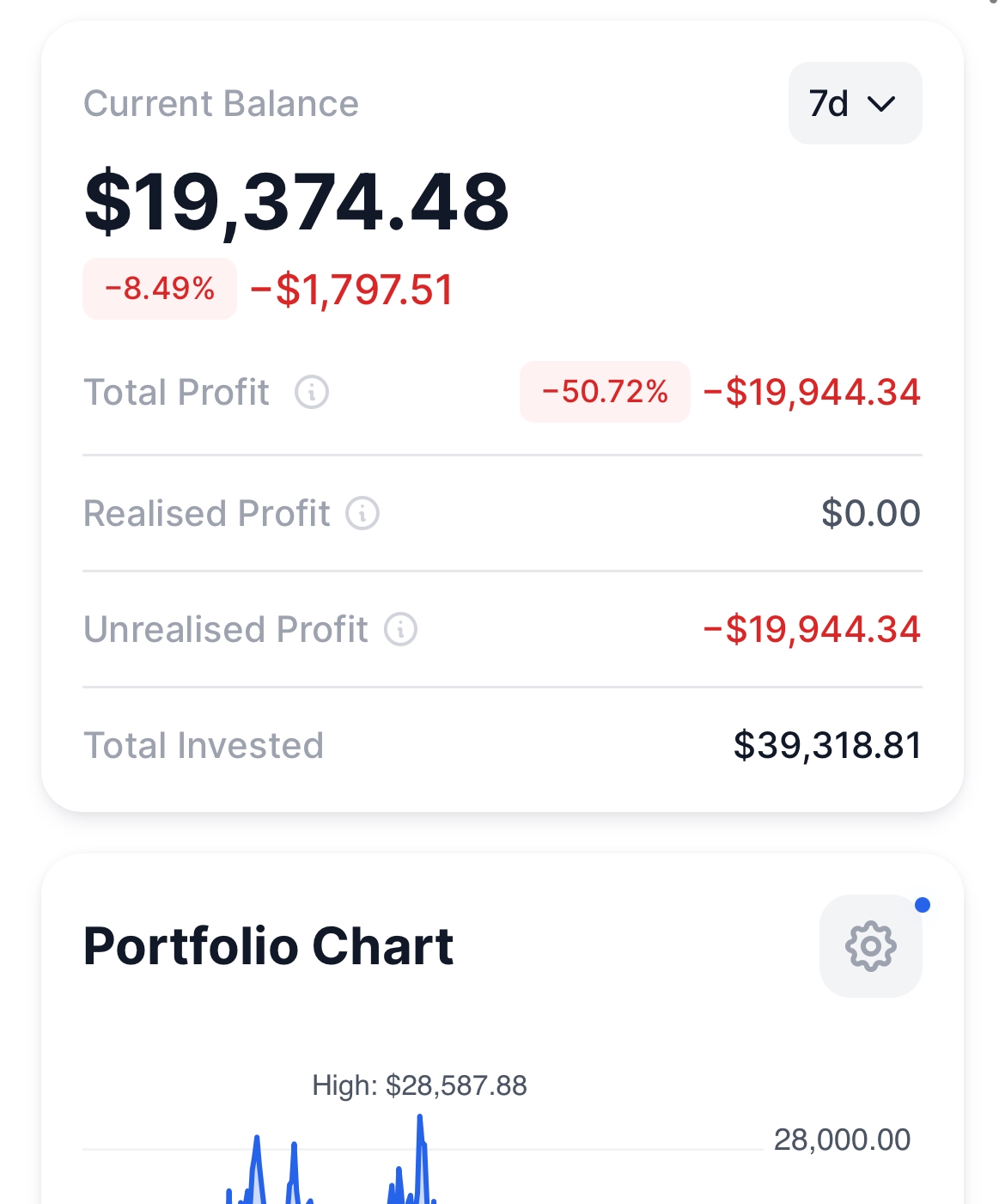View the Unrealised Profit info tooltip
Image resolution: width=1005 pixels, height=1204 pixels.
(400, 629)
